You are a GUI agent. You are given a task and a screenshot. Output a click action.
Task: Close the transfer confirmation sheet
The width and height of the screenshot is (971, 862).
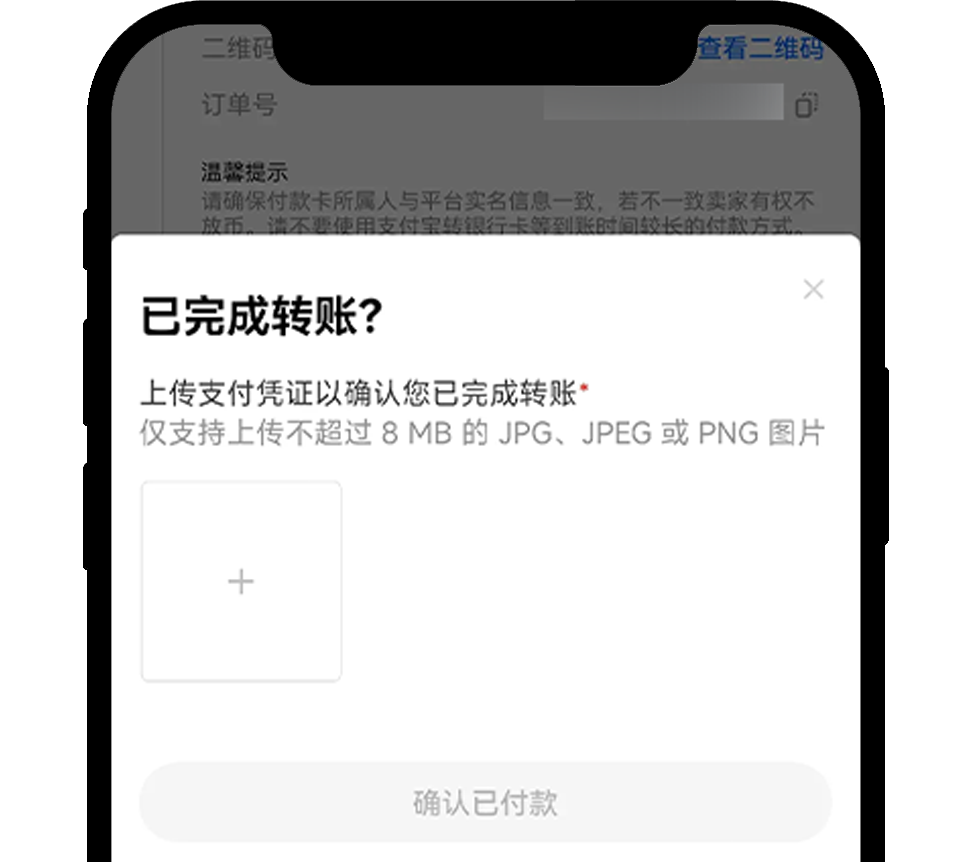click(x=813, y=290)
